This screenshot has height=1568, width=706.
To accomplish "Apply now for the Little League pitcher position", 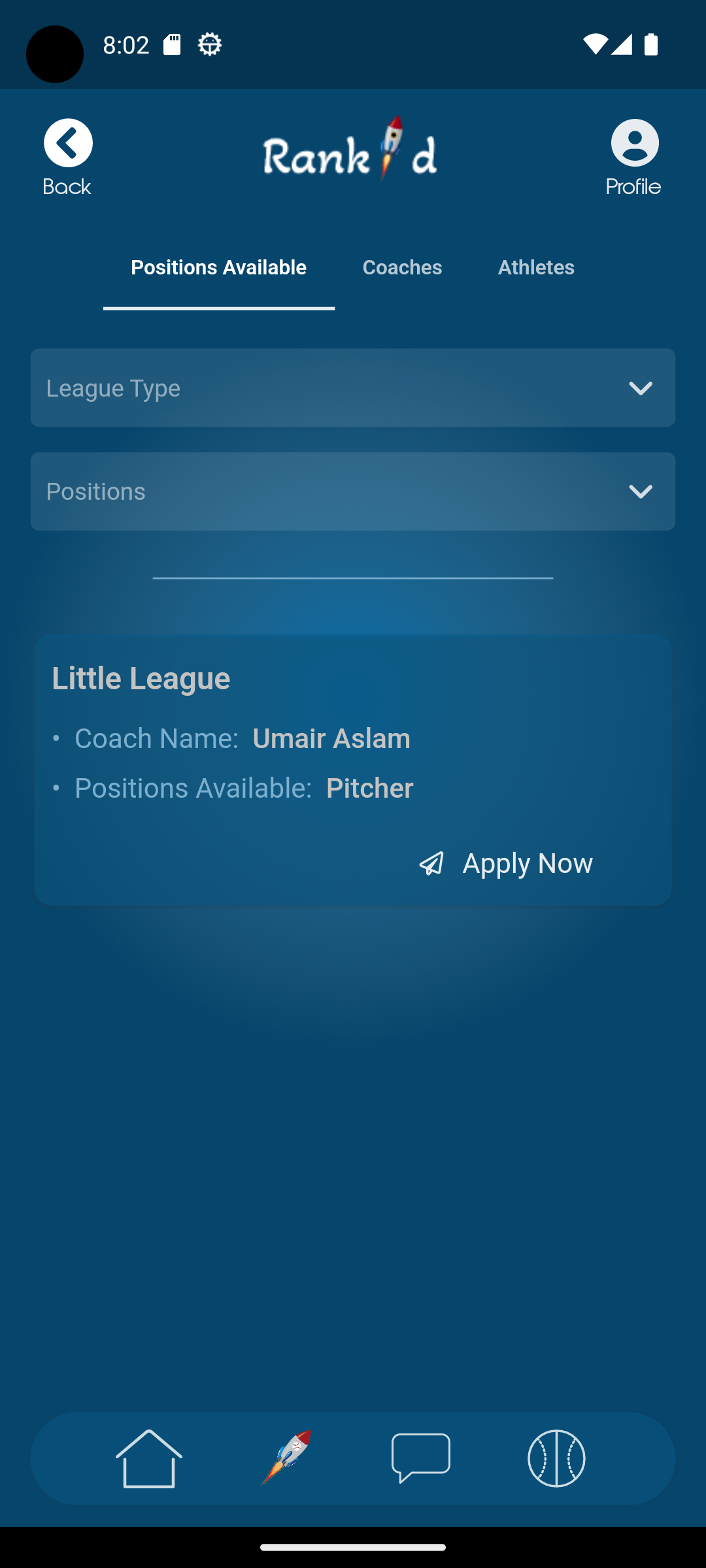I will coord(506,863).
